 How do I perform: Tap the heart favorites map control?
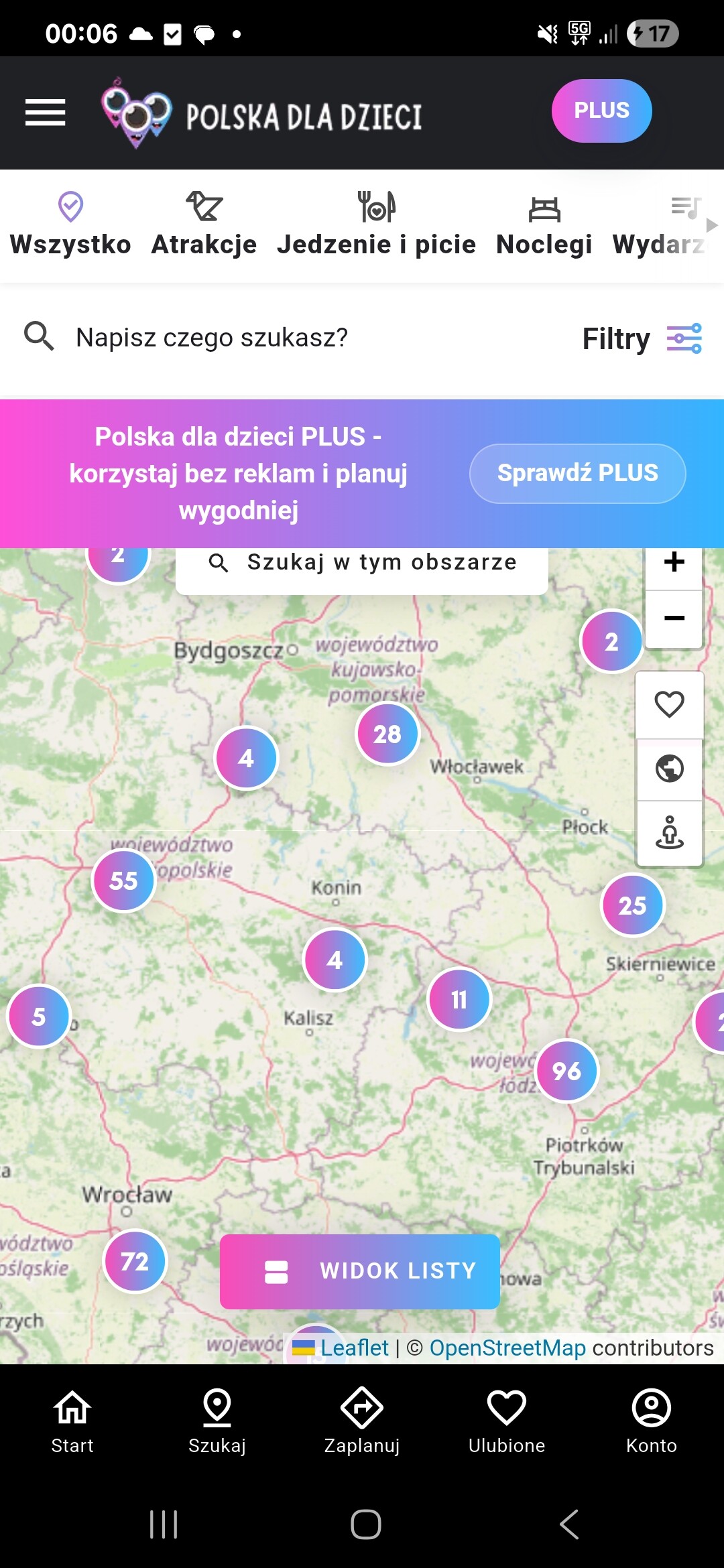click(x=669, y=705)
